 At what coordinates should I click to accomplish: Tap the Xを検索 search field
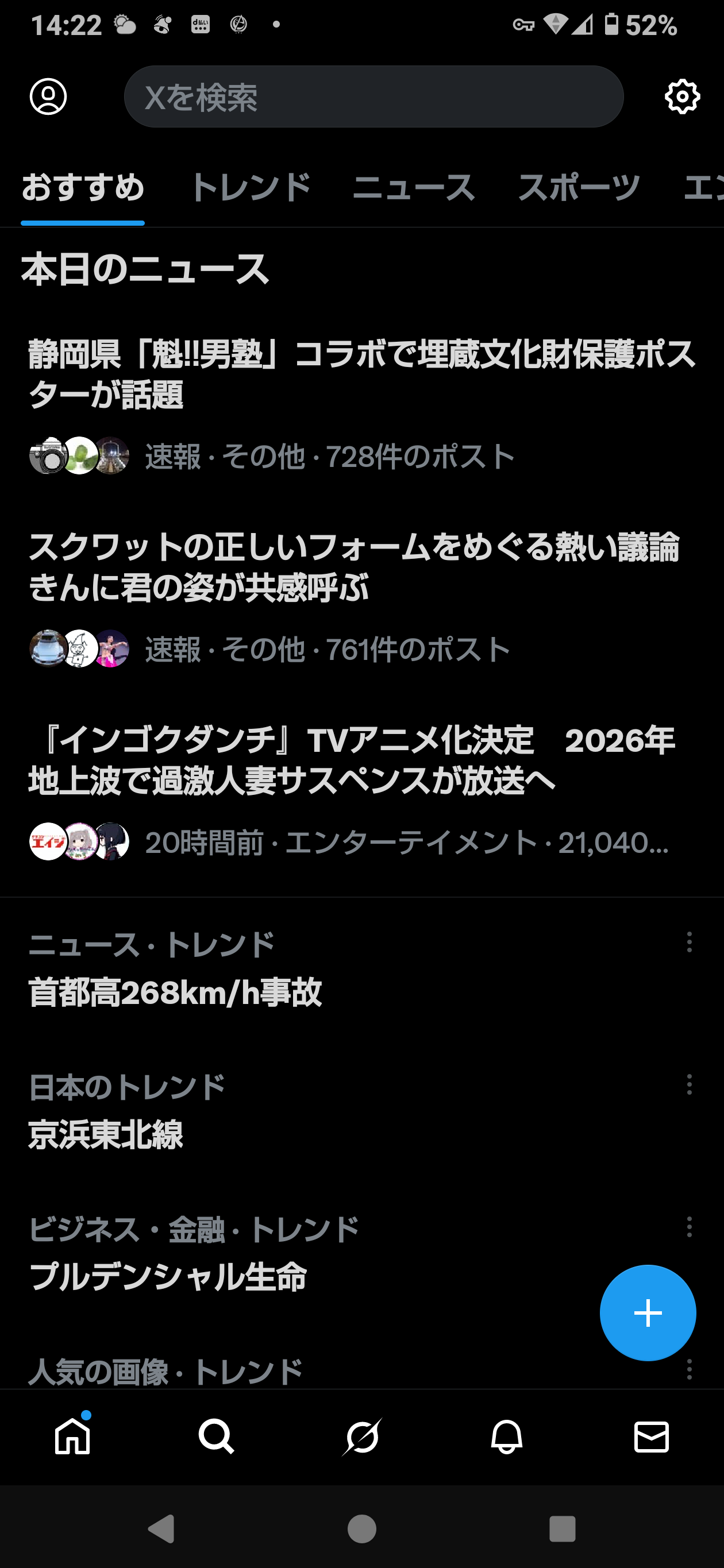373,97
